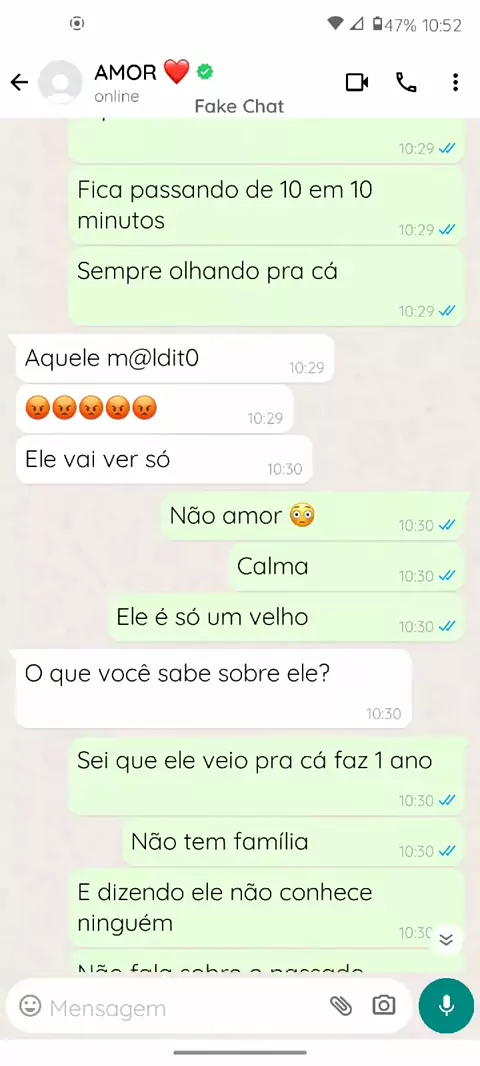The image size is (480, 1066).
Task: Start a voice call with AMOR
Action: [x=406, y=83]
